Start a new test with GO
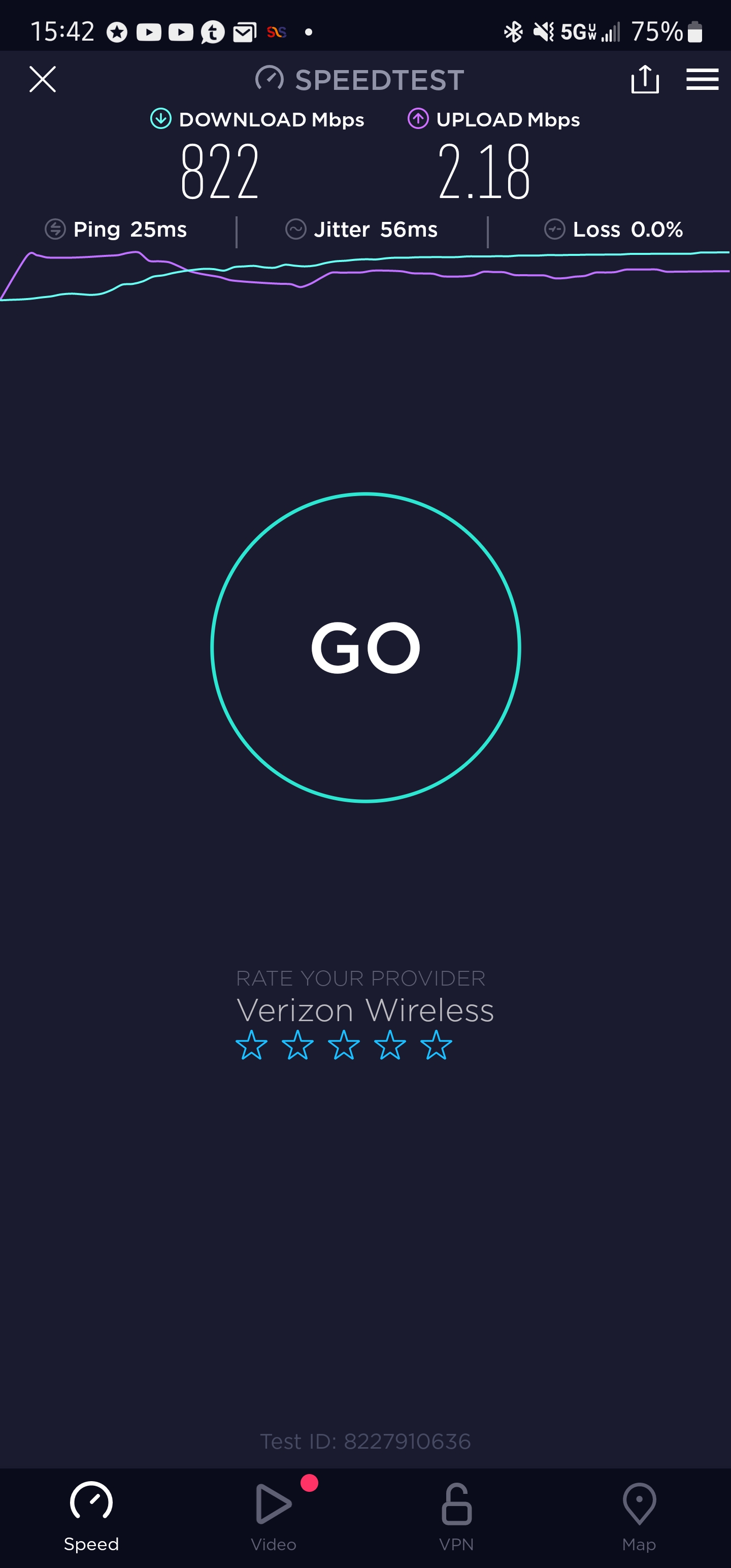The image size is (731, 1568). pos(365,647)
